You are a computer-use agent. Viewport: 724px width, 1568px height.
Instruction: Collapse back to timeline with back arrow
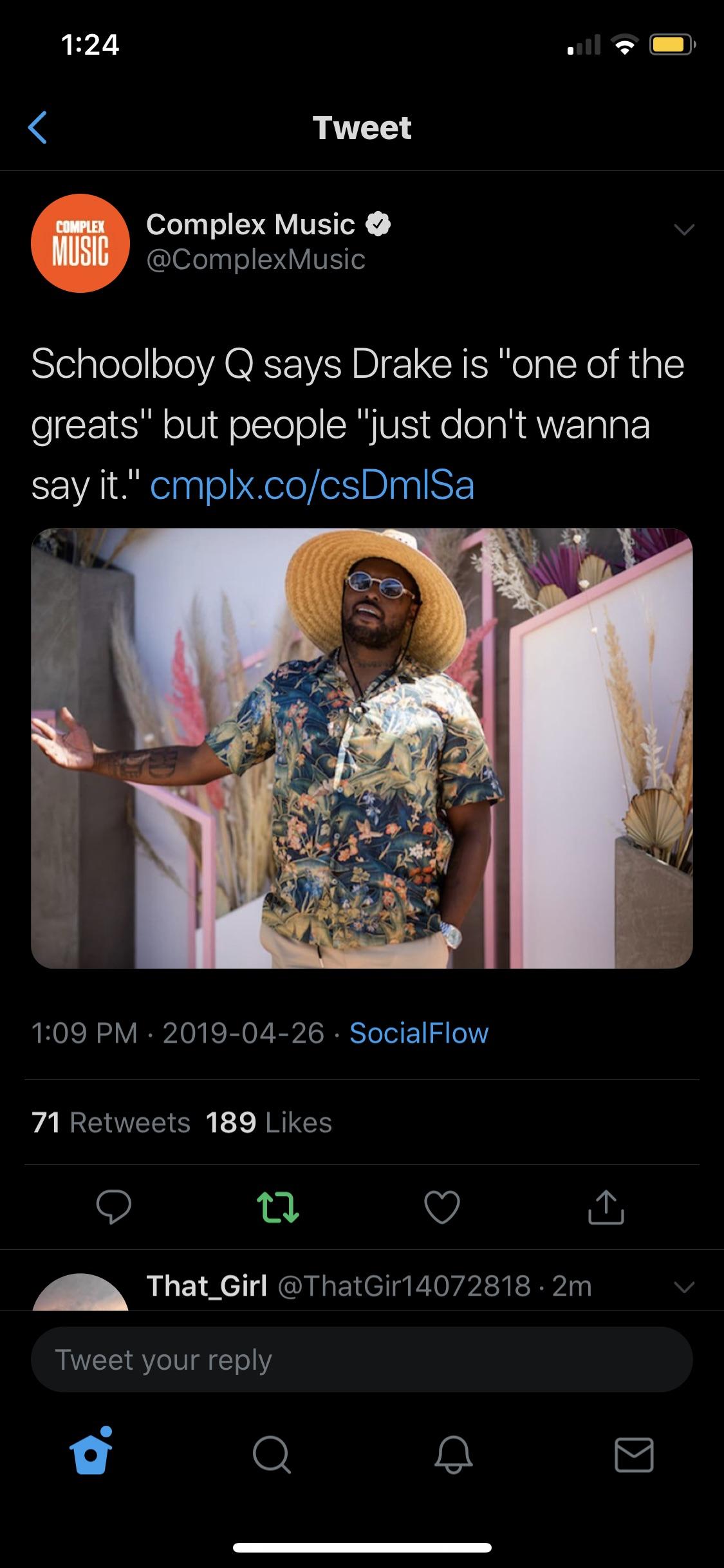pyautogui.click(x=39, y=127)
